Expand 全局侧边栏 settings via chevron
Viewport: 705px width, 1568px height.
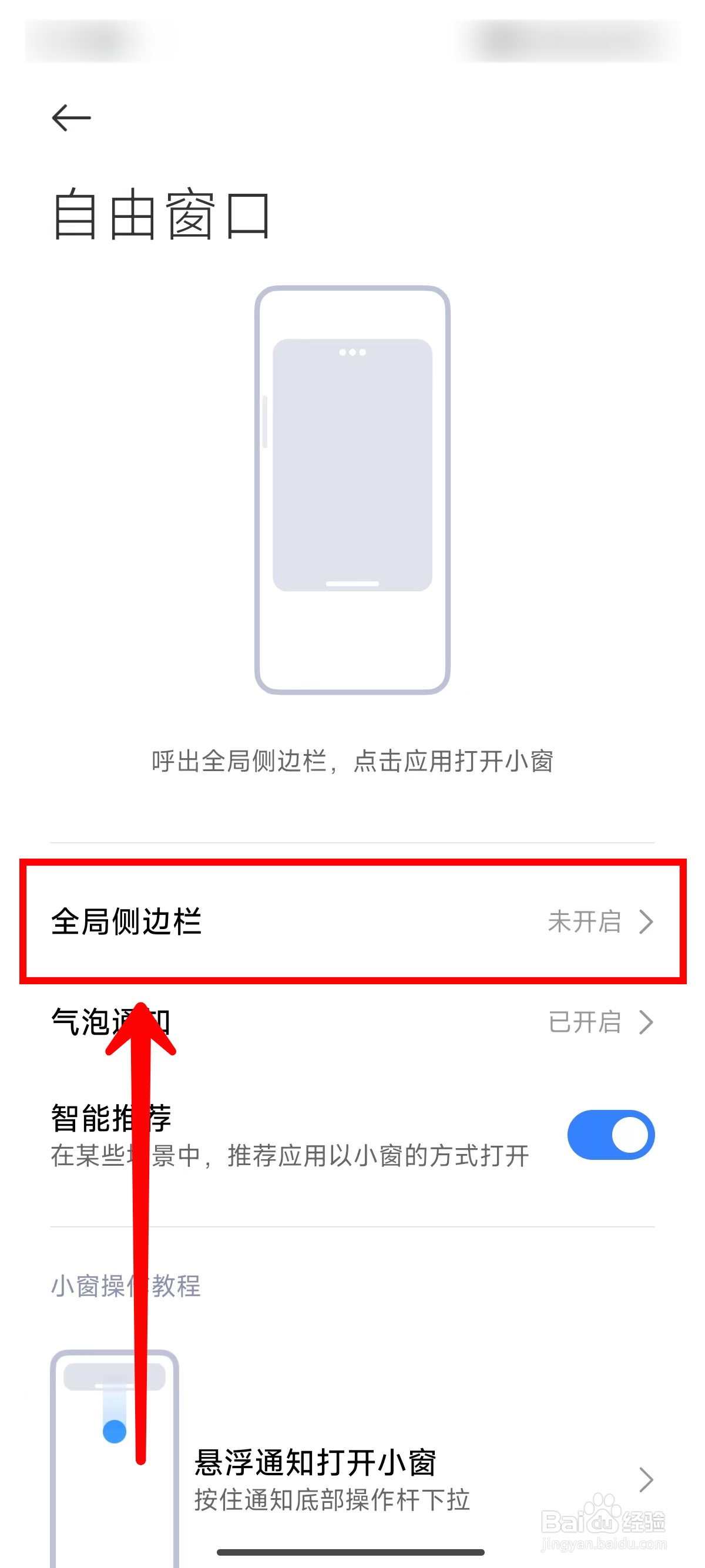(647, 922)
